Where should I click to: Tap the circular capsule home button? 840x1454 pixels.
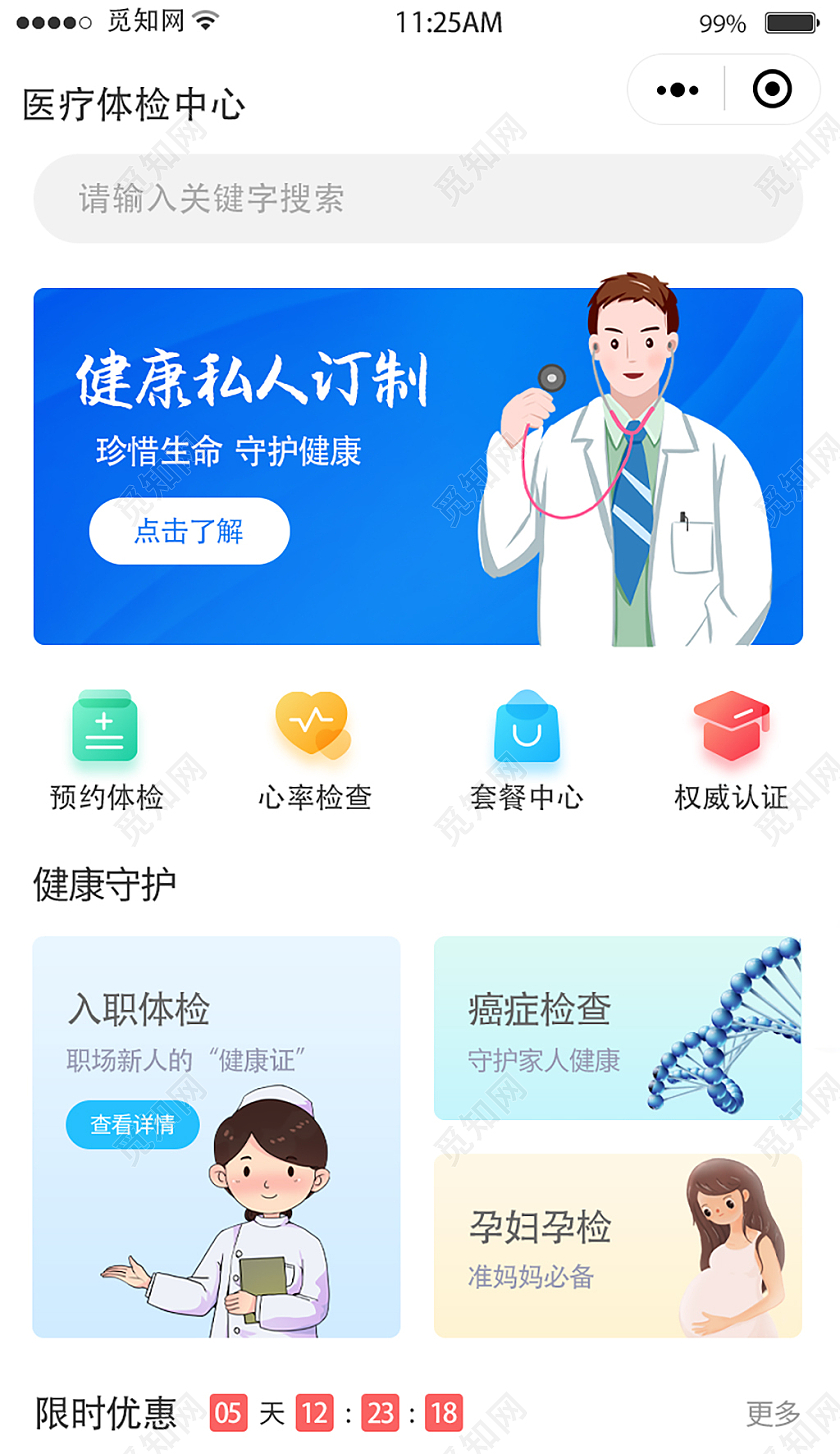[770, 89]
